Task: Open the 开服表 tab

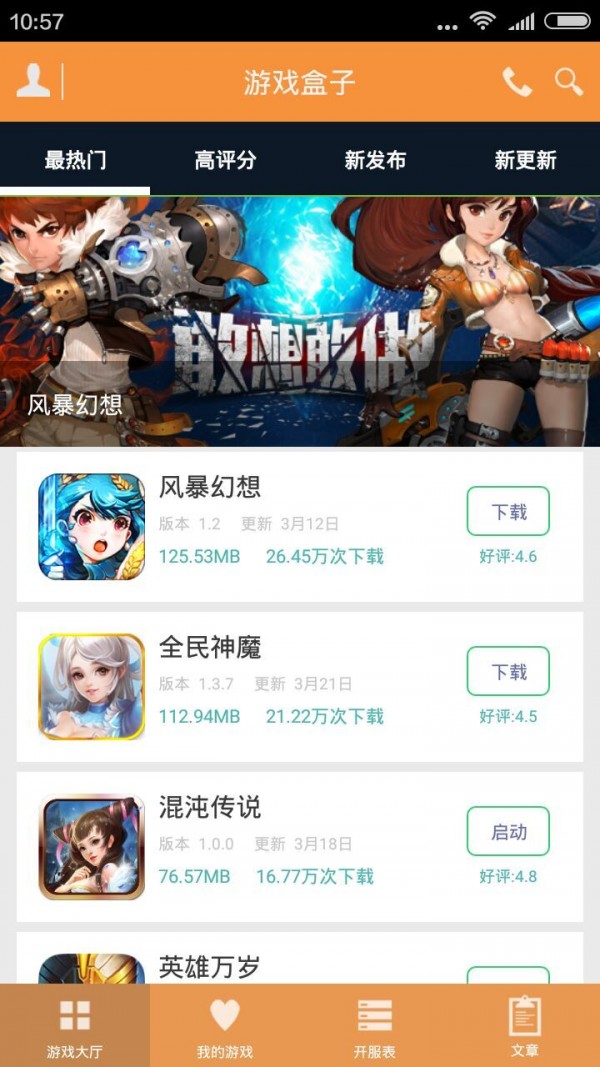Action: pos(375,1026)
